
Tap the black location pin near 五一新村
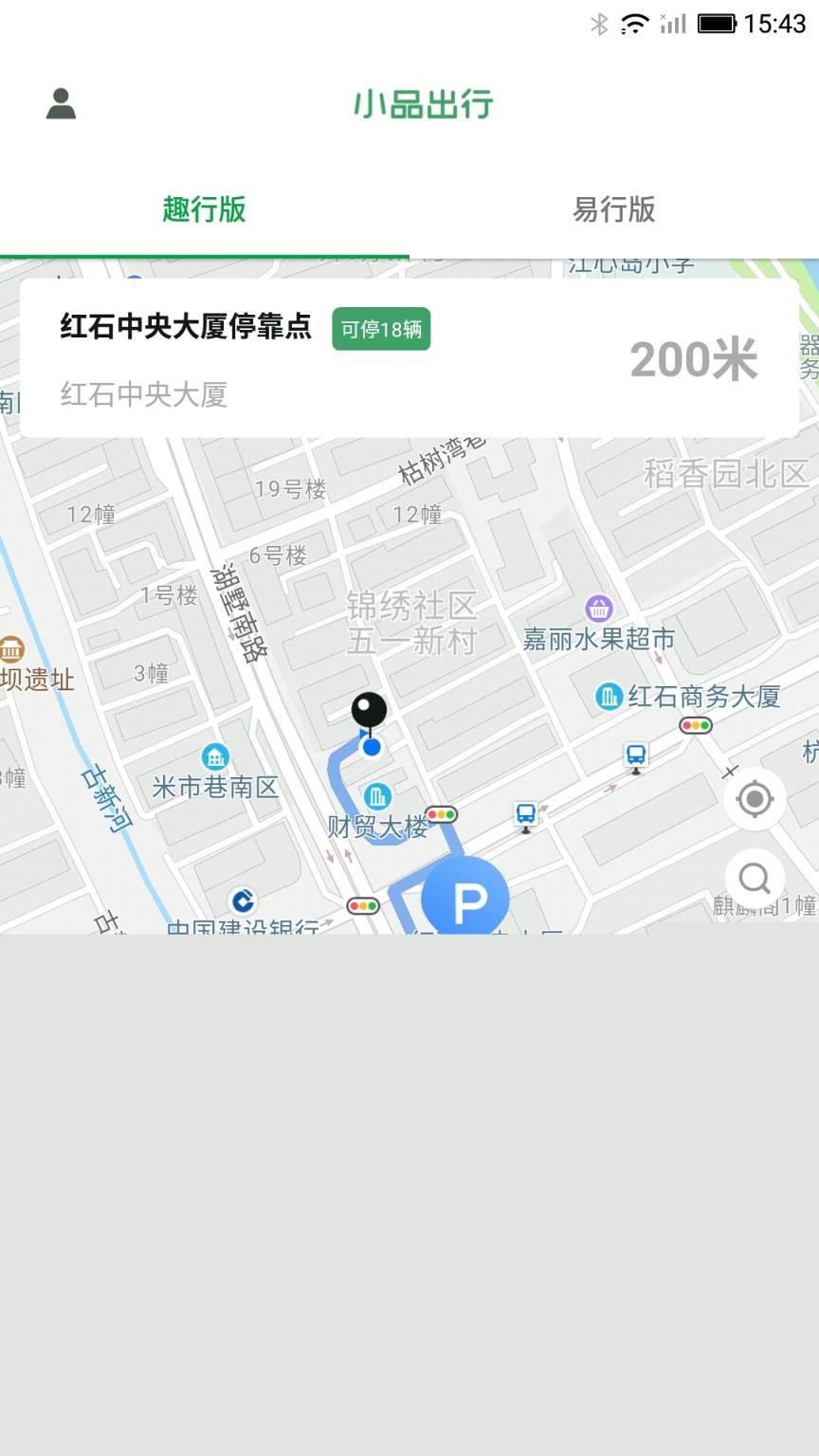[x=369, y=711]
